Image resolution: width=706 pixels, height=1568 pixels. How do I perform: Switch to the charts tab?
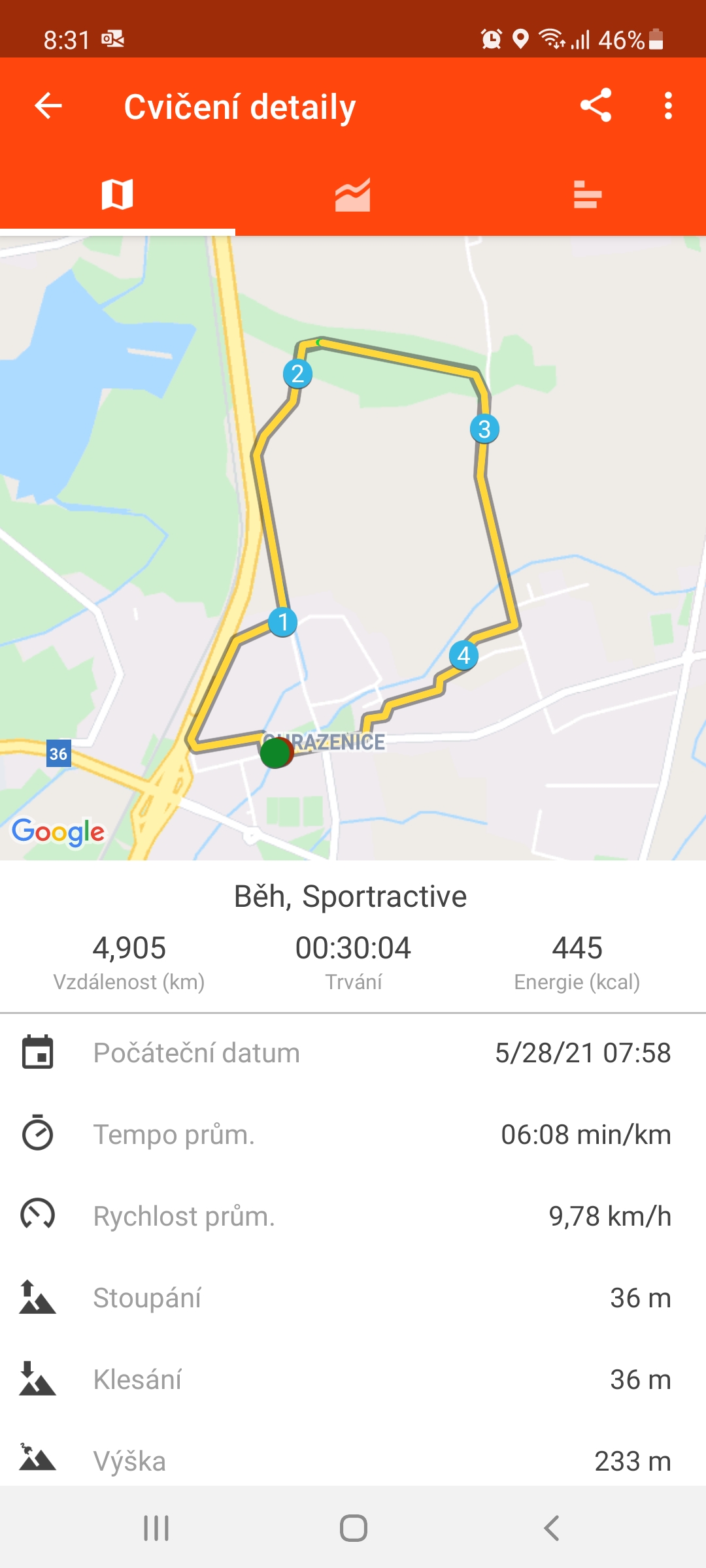coord(353,194)
